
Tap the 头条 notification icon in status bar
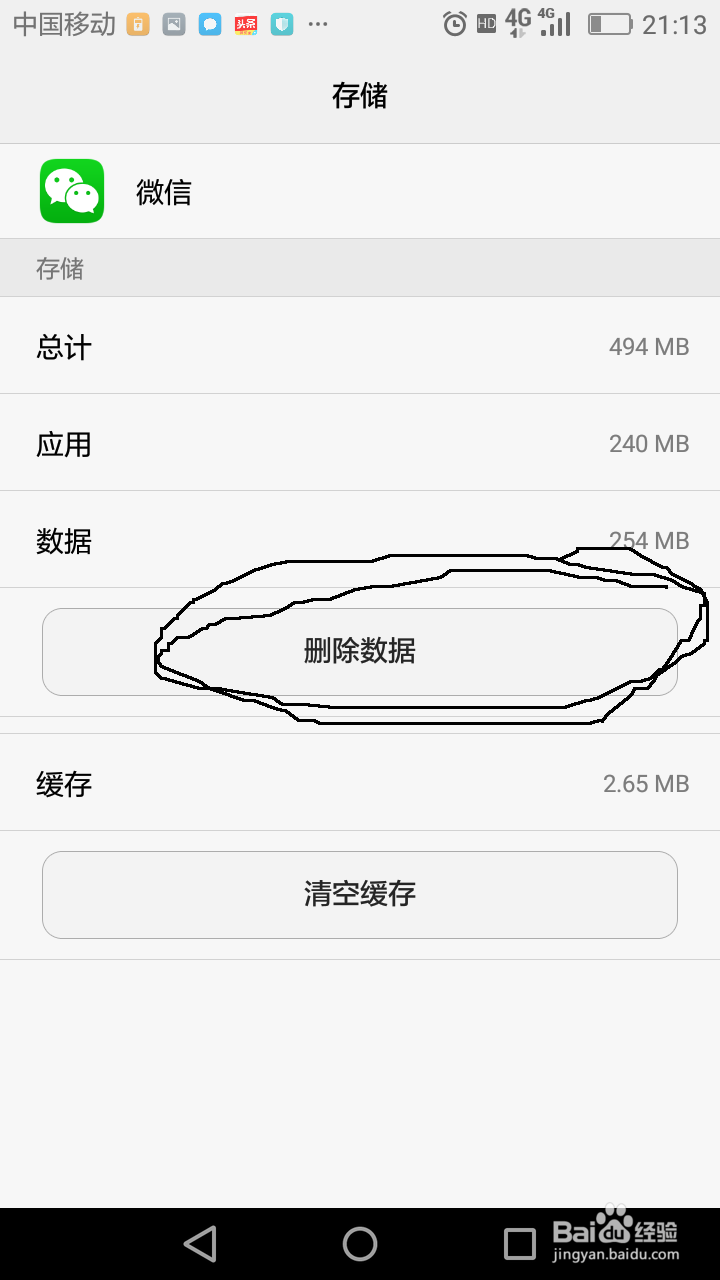(x=245, y=23)
